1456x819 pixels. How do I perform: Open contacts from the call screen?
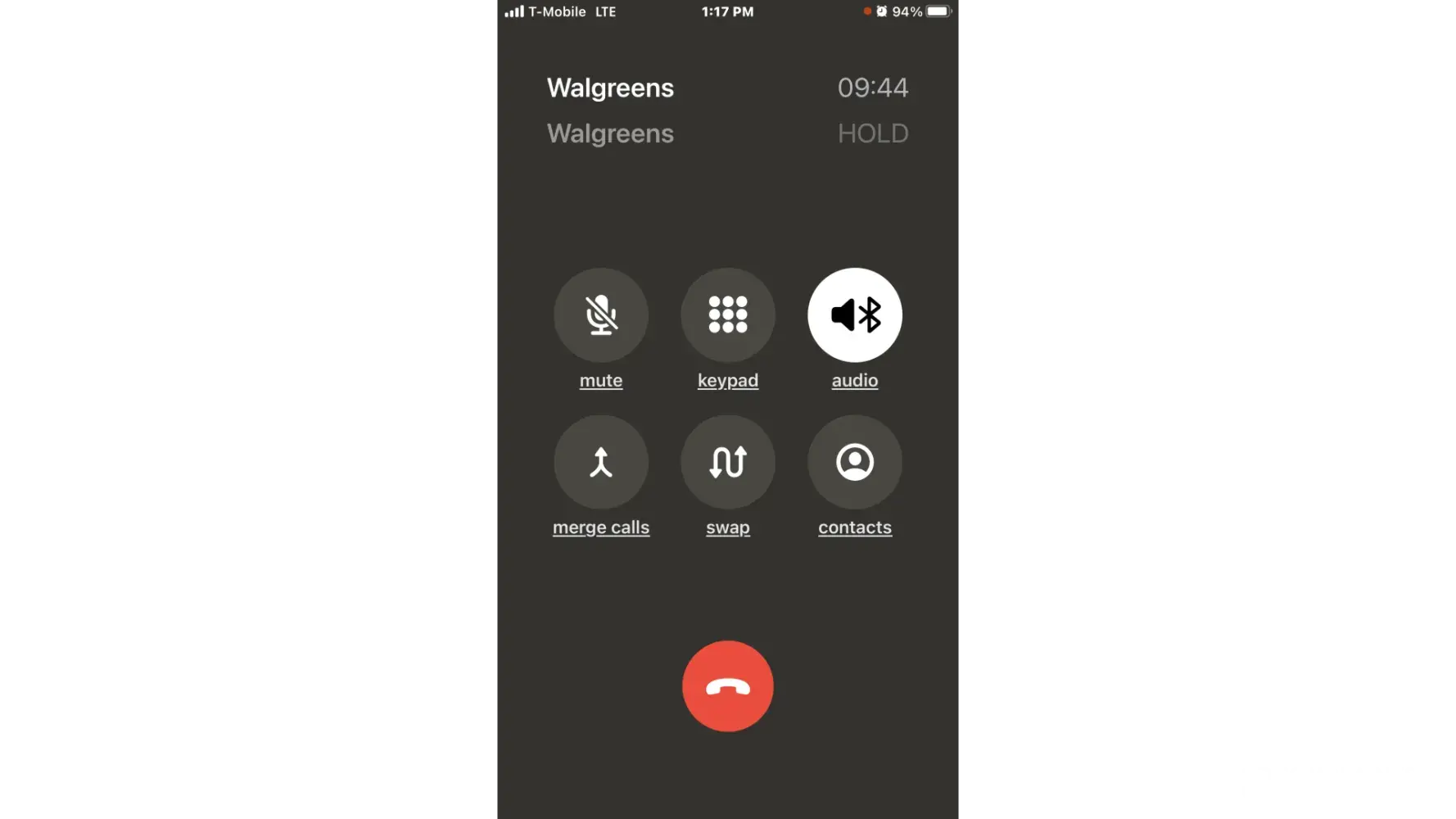[855, 462]
